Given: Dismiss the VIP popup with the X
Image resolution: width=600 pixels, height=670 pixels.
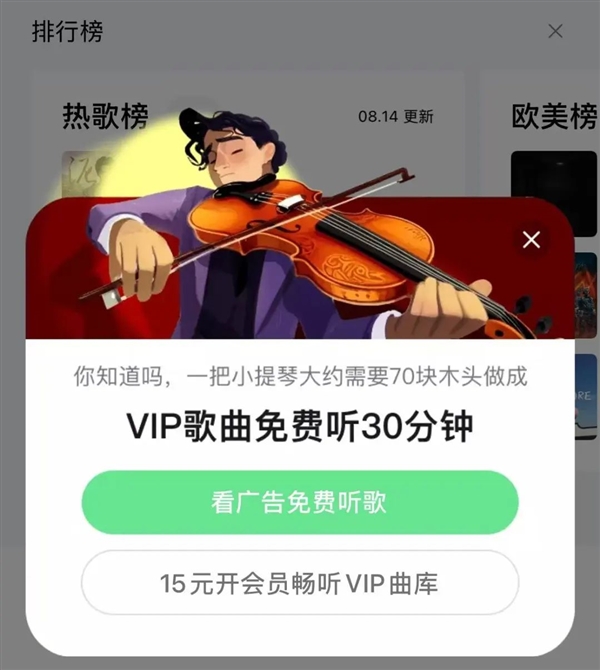Looking at the screenshot, I should click(x=531, y=239).
